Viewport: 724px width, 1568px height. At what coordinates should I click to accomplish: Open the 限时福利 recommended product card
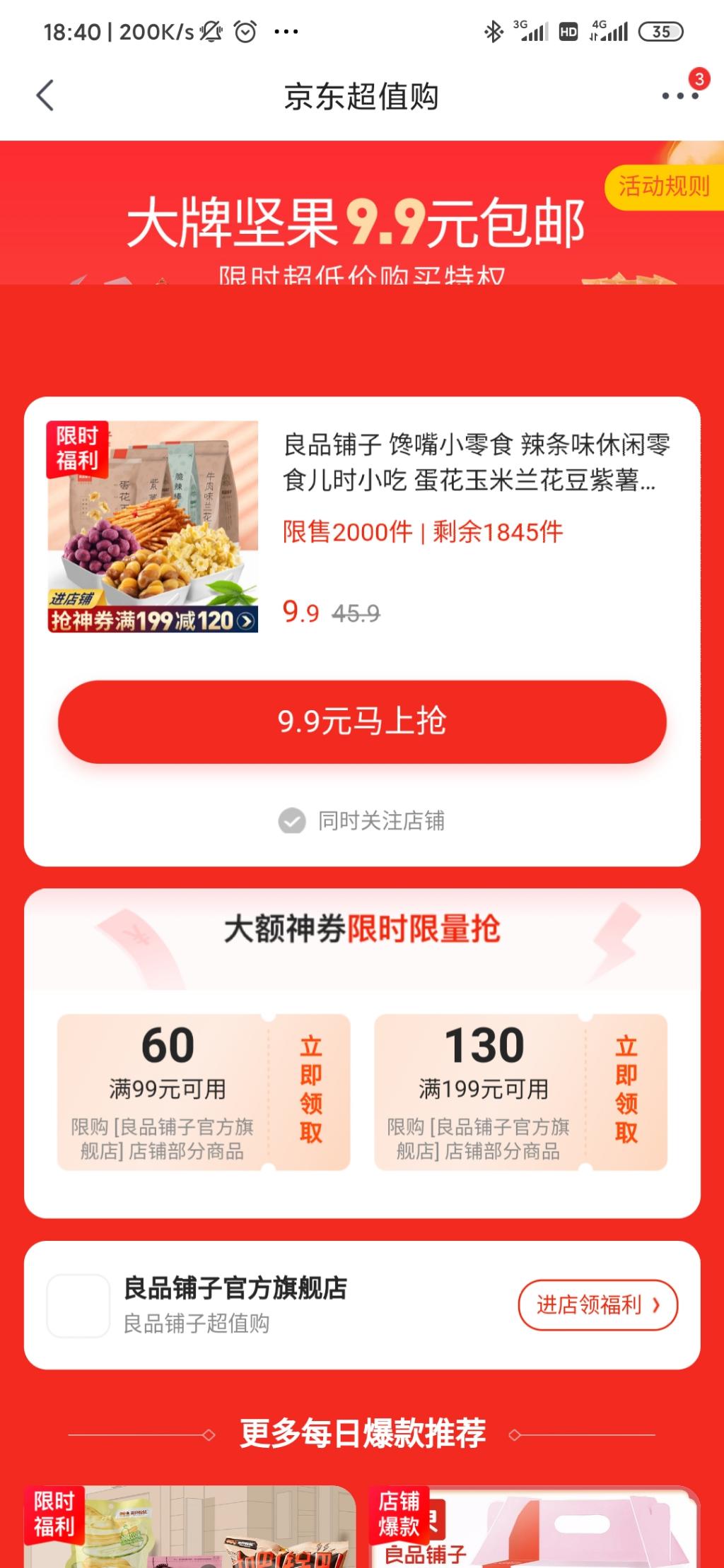189,1526
